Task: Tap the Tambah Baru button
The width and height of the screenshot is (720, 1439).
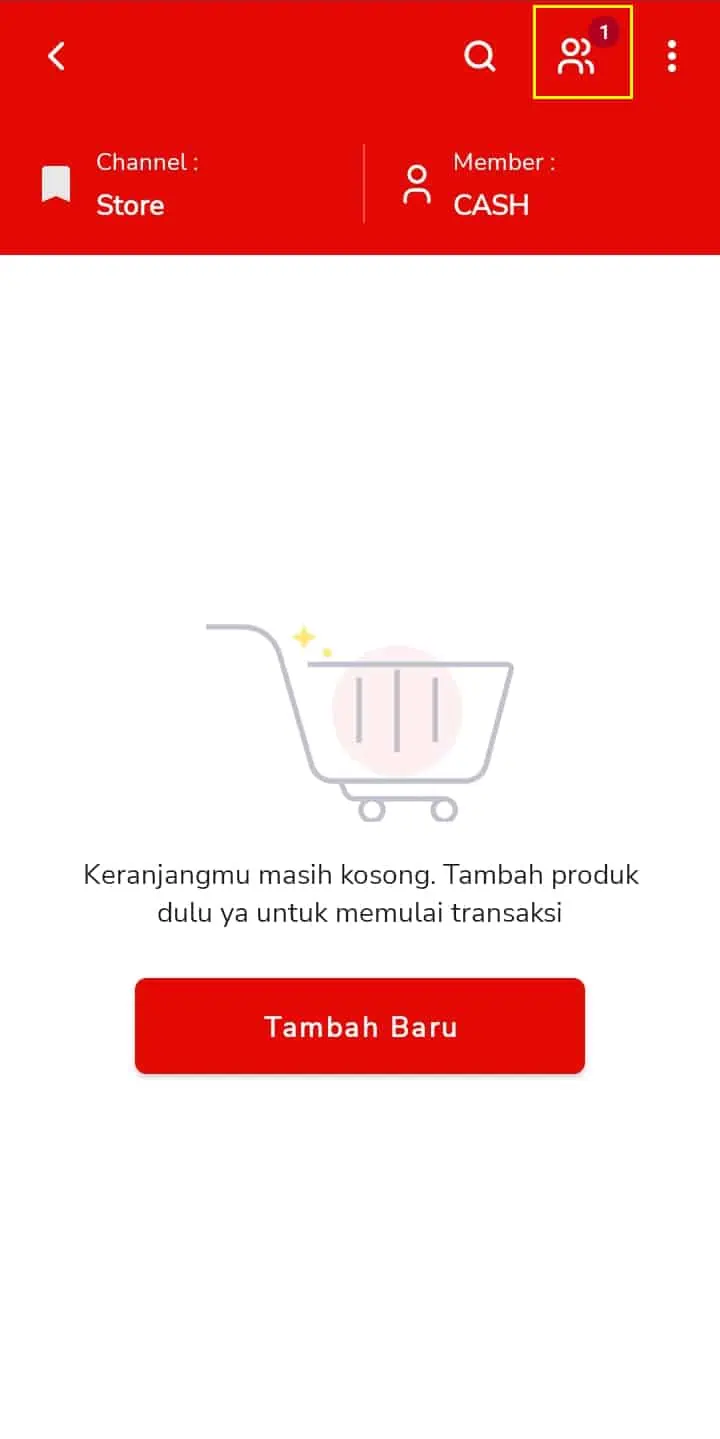Action: pos(360,1026)
